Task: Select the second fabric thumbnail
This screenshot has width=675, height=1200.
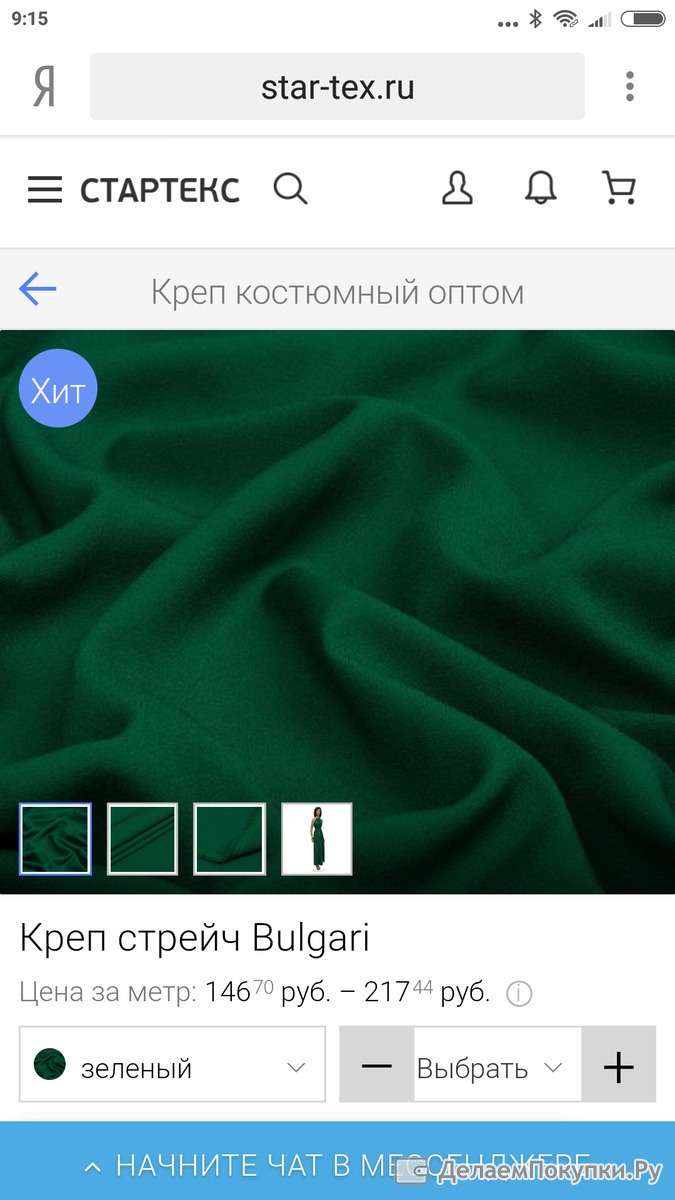Action: 143,839
